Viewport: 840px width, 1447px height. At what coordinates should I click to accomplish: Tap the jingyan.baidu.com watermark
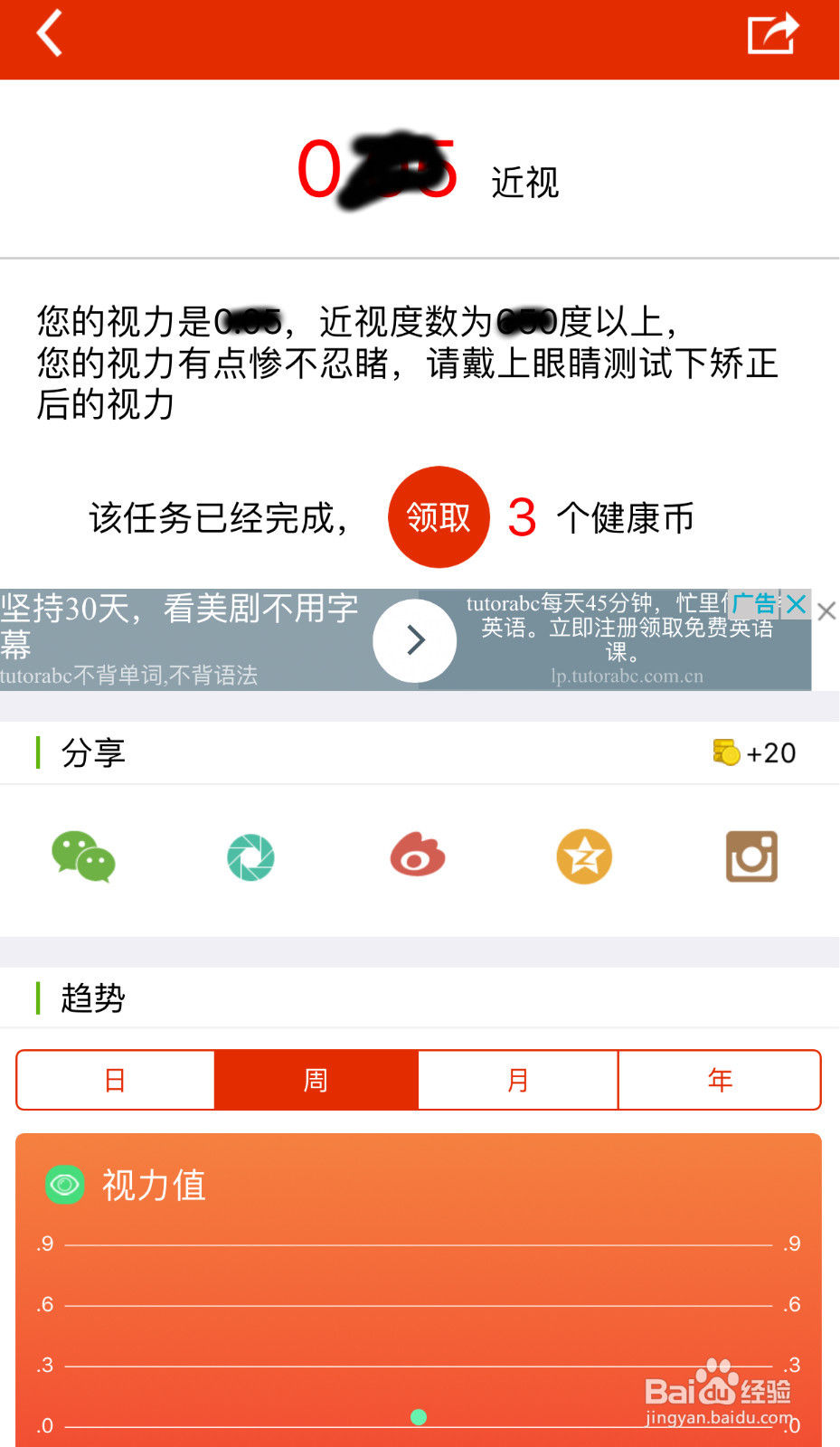[x=715, y=1417]
